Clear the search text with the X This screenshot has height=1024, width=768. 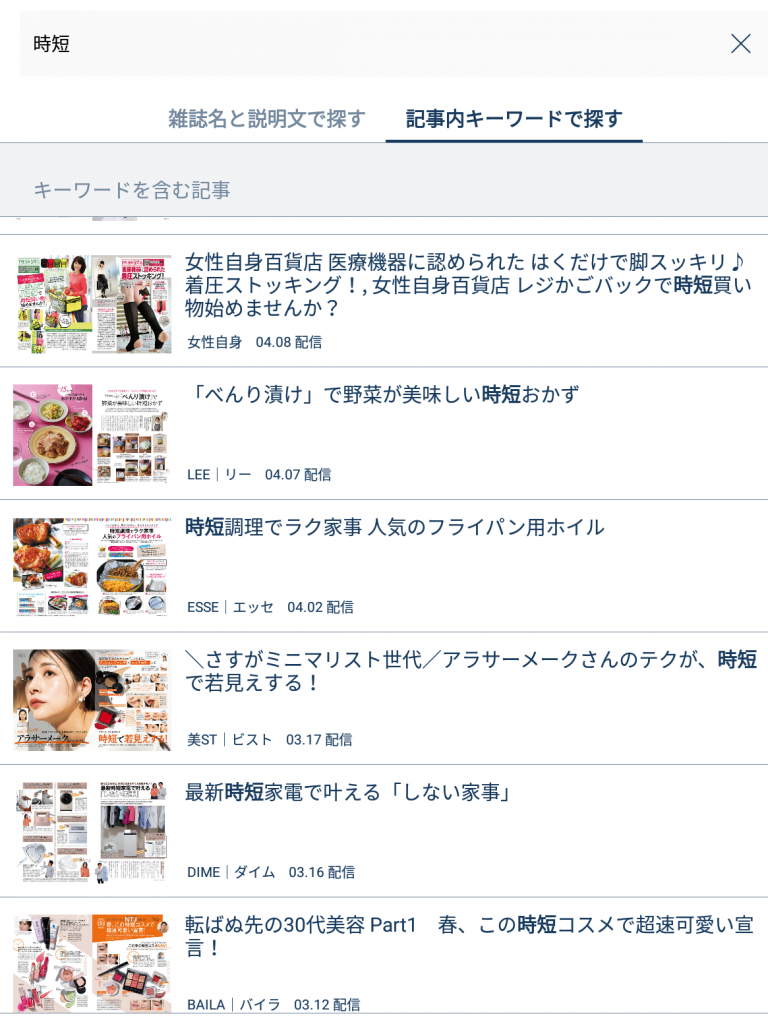[740, 43]
